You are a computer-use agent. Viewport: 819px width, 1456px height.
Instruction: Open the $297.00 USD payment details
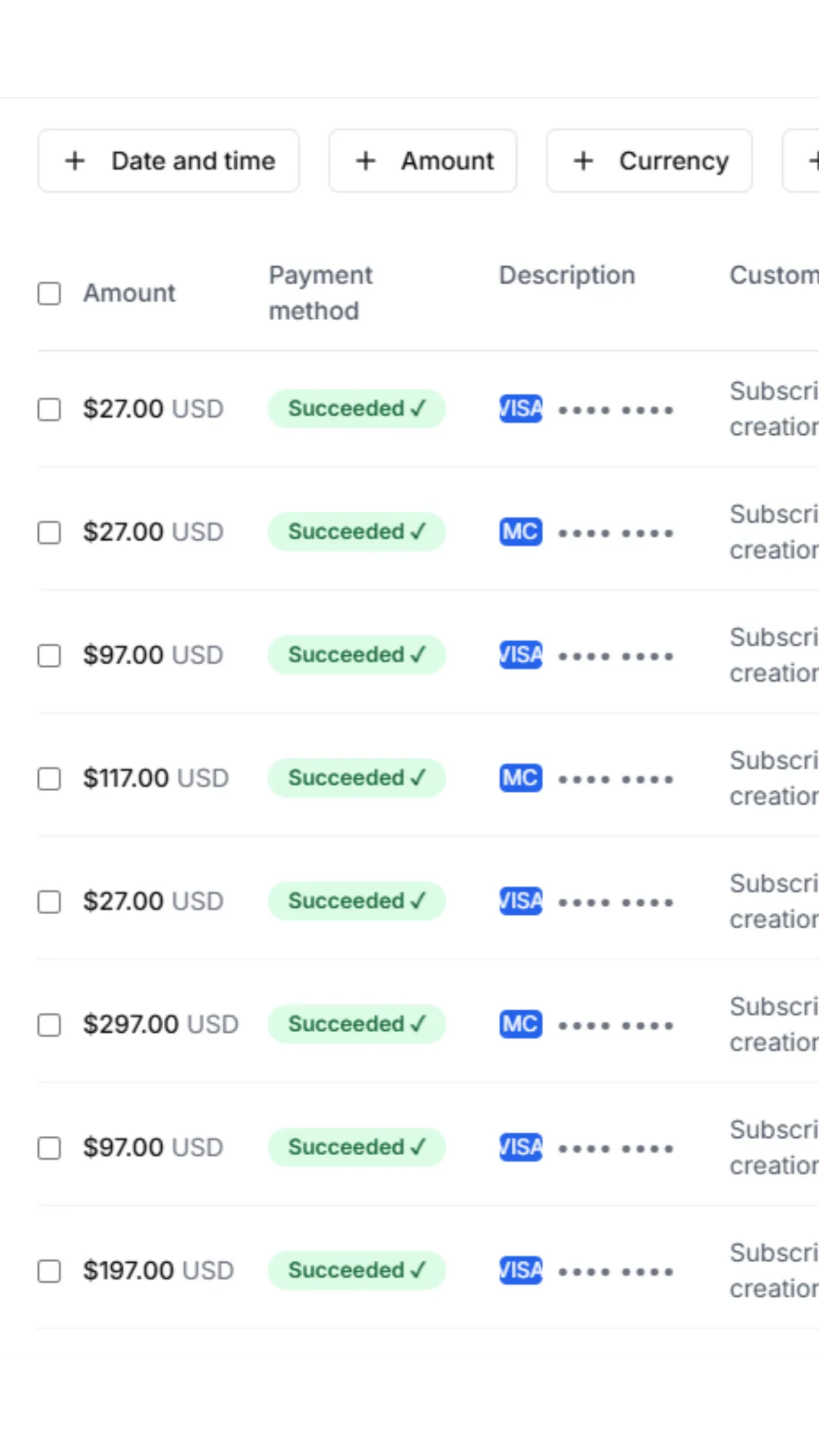point(160,1025)
